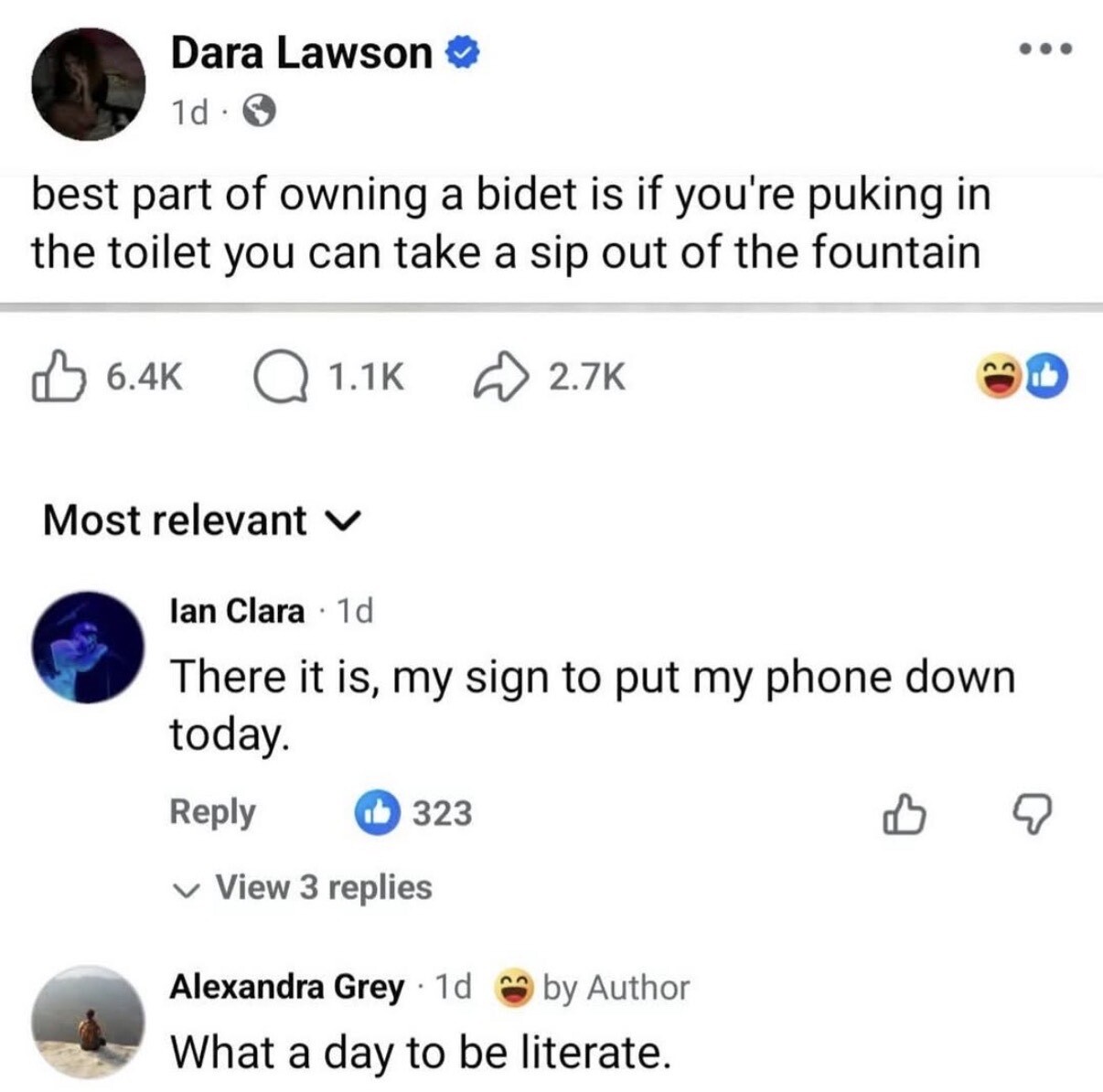
Task: Change the Most relevant comment sorting
Action: click(203, 520)
